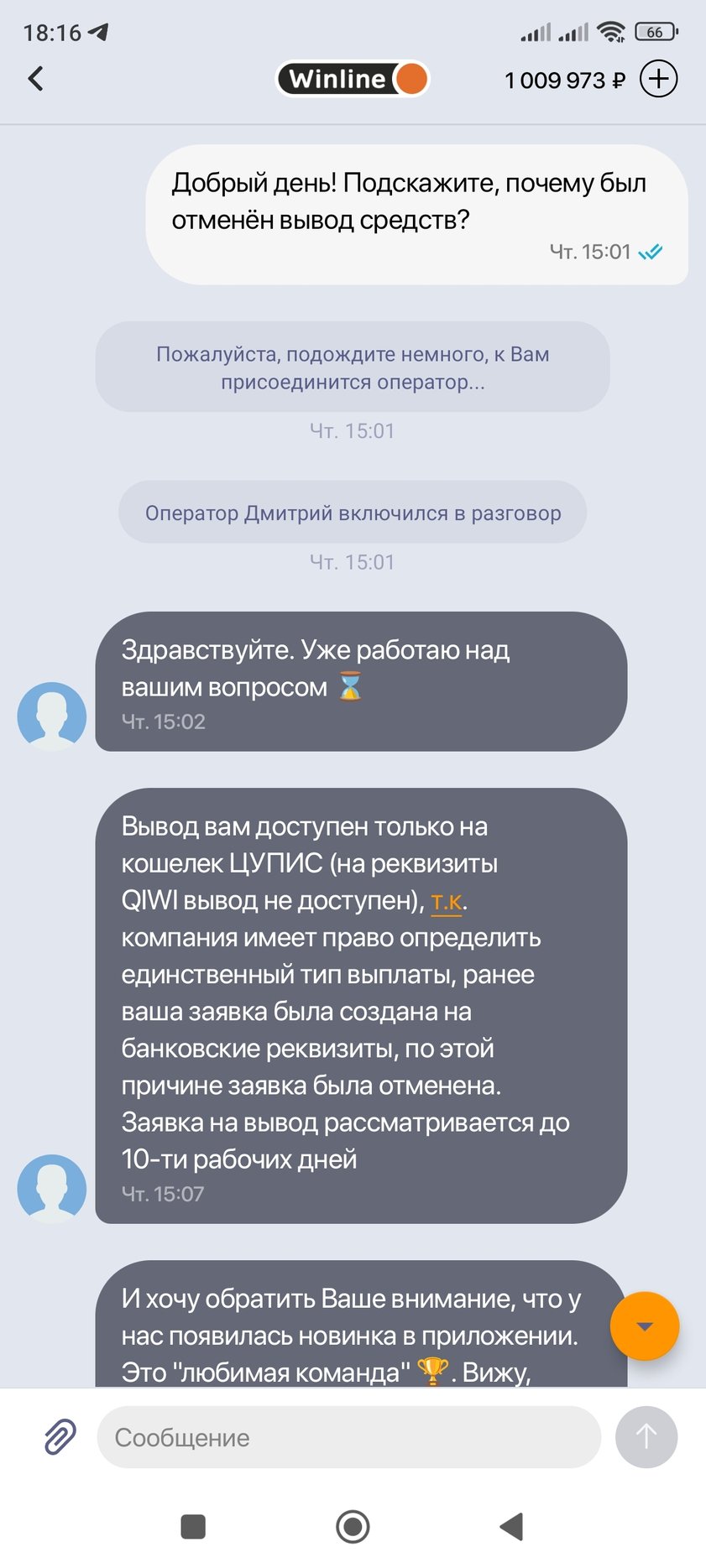Open recent apps with the square button

(x=193, y=1526)
